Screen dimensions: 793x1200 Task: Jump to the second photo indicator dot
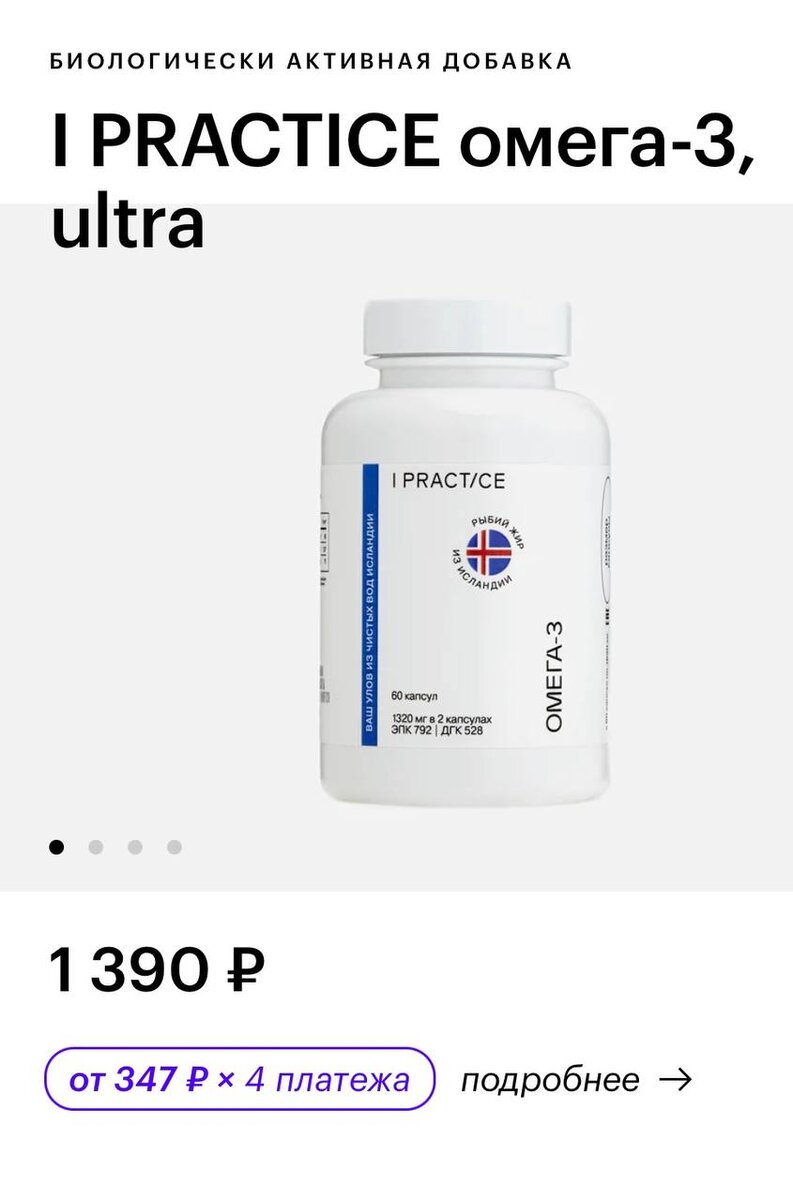click(96, 847)
